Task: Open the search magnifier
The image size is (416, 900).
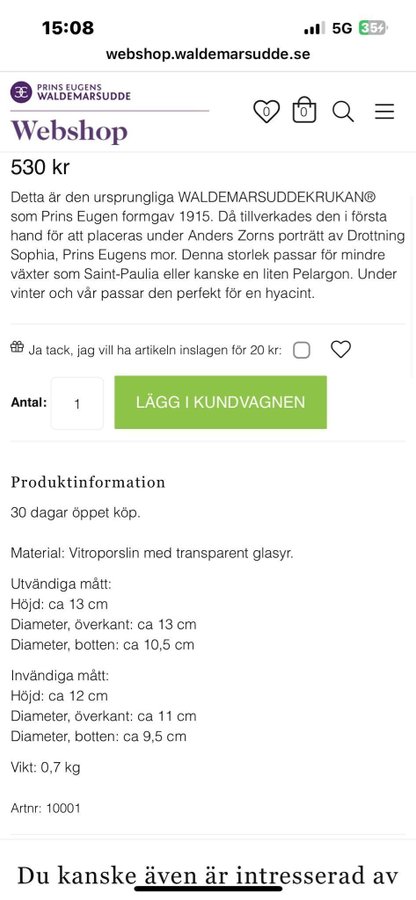Action: tap(343, 111)
